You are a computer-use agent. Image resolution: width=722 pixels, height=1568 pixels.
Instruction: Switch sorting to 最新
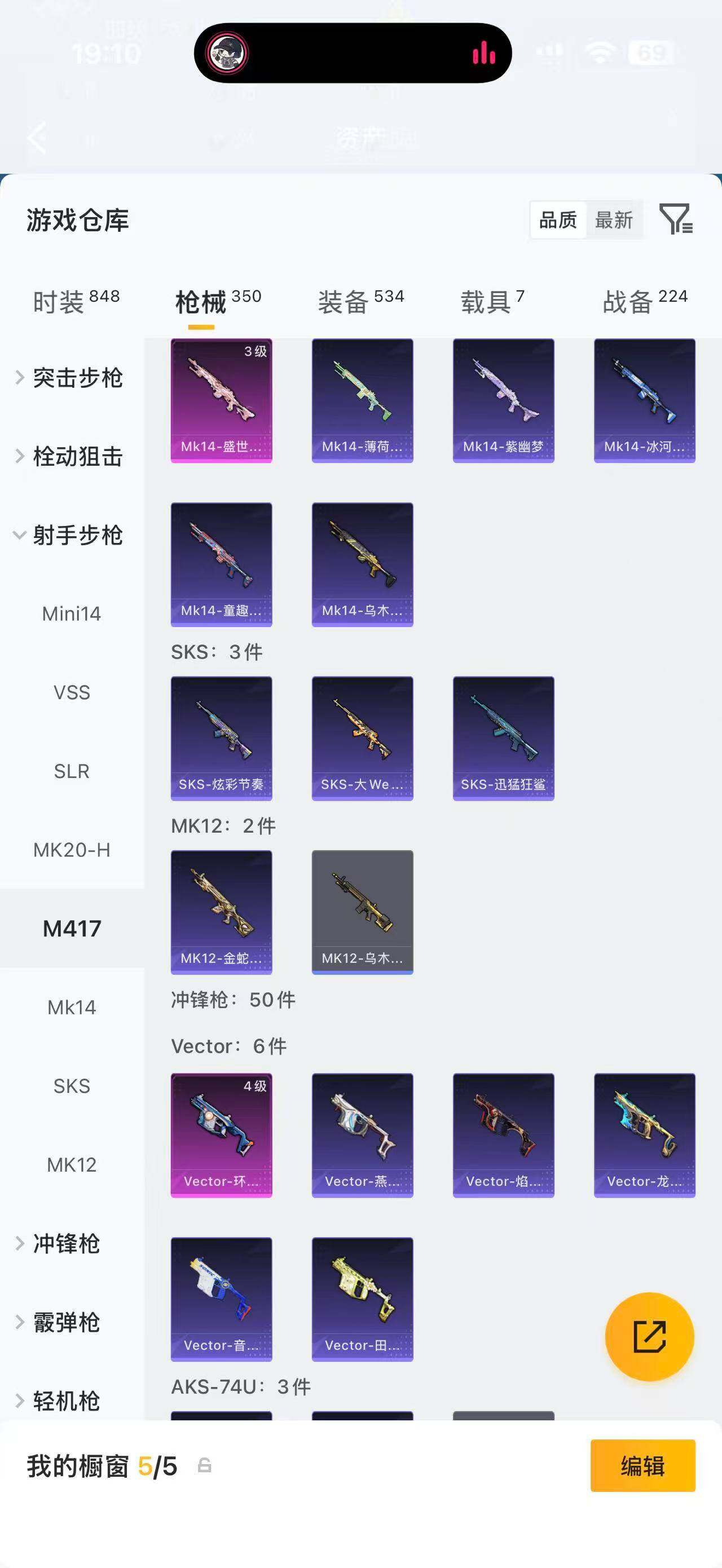614,220
